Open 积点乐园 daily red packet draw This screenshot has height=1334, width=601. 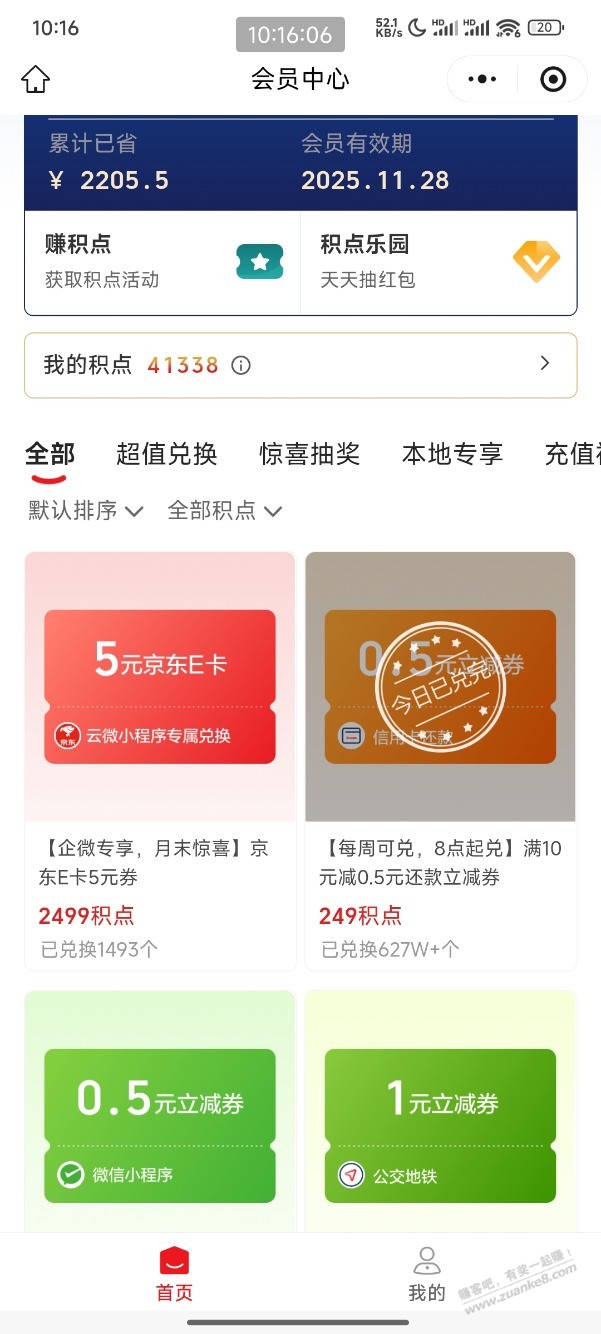coord(438,262)
